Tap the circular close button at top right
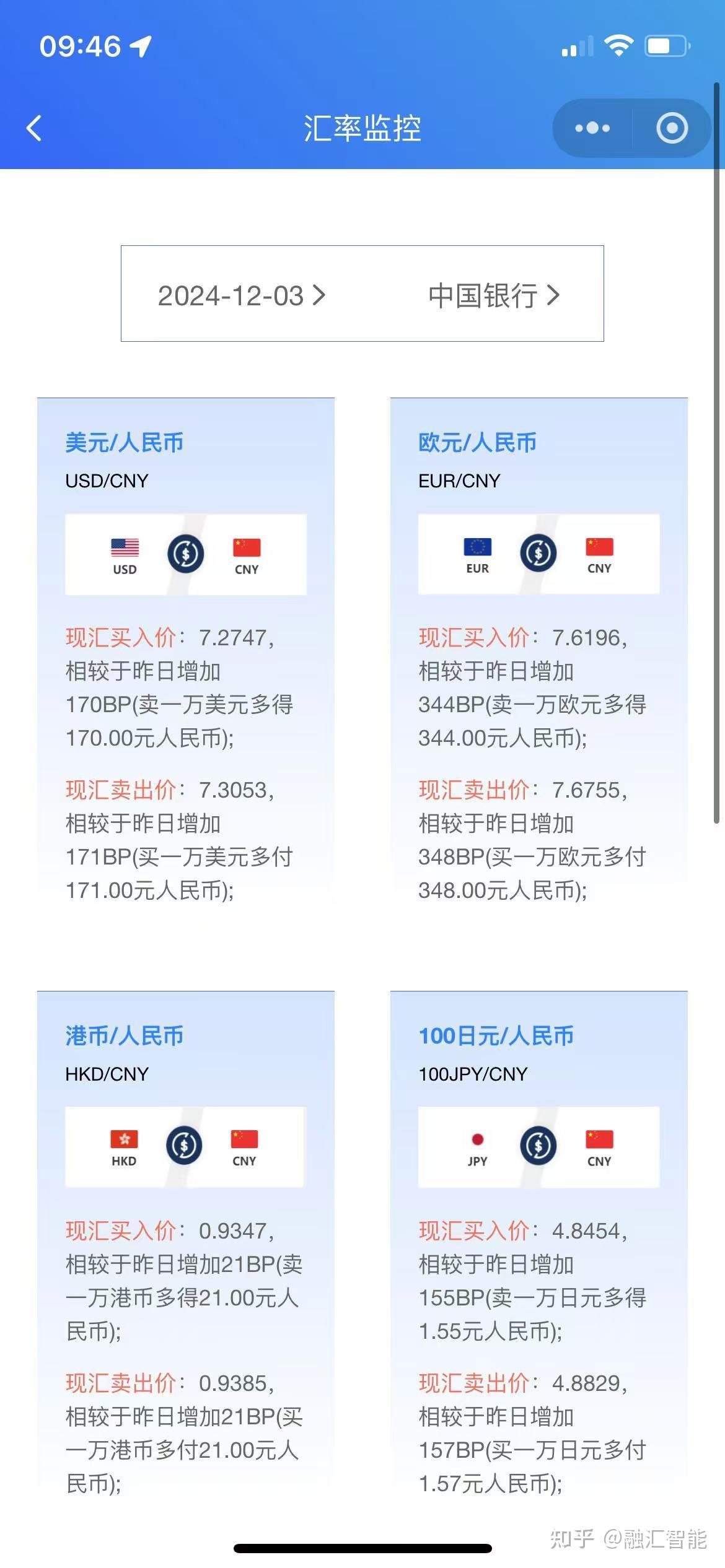The width and height of the screenshot is (725, 1568). [672, 128]
